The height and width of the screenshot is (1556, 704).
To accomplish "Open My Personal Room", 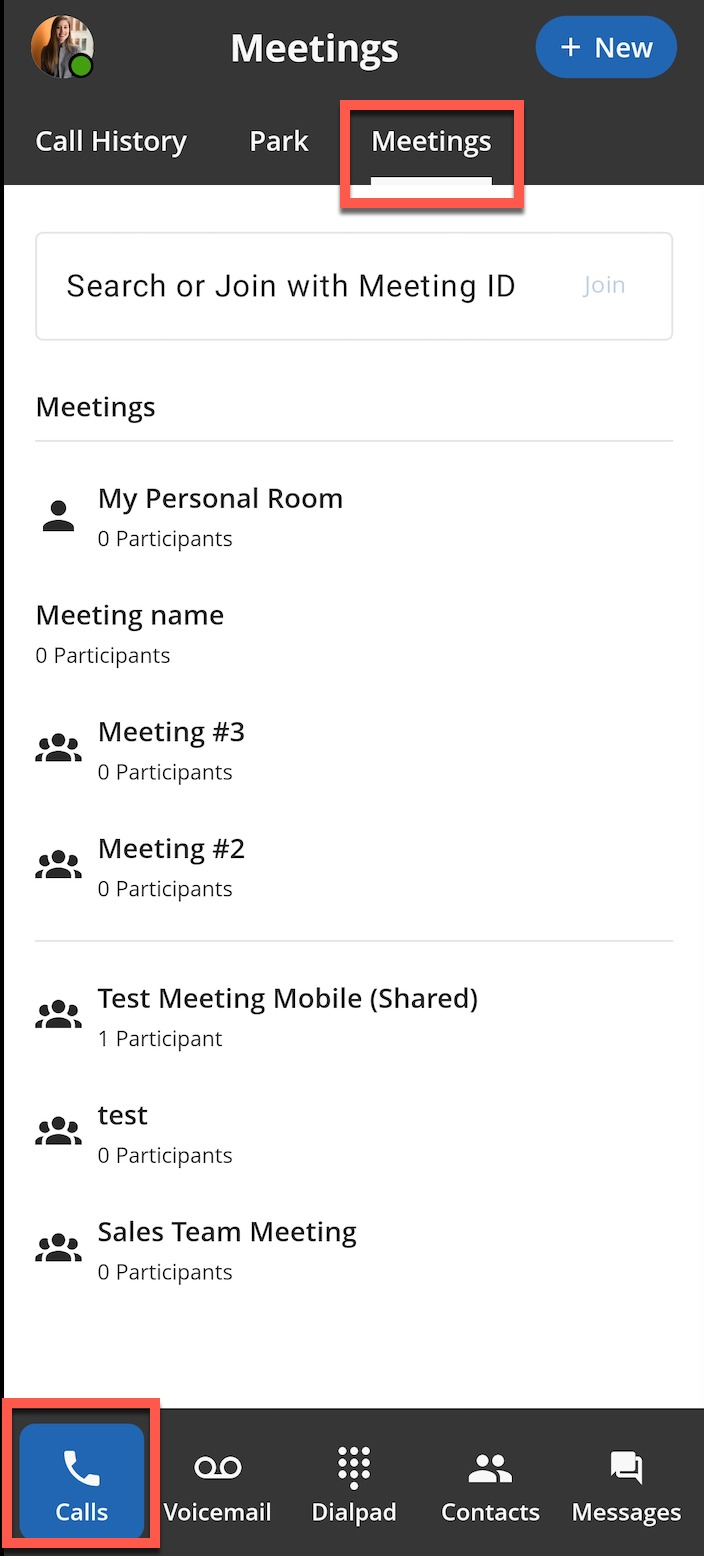I will pos(220,515).
